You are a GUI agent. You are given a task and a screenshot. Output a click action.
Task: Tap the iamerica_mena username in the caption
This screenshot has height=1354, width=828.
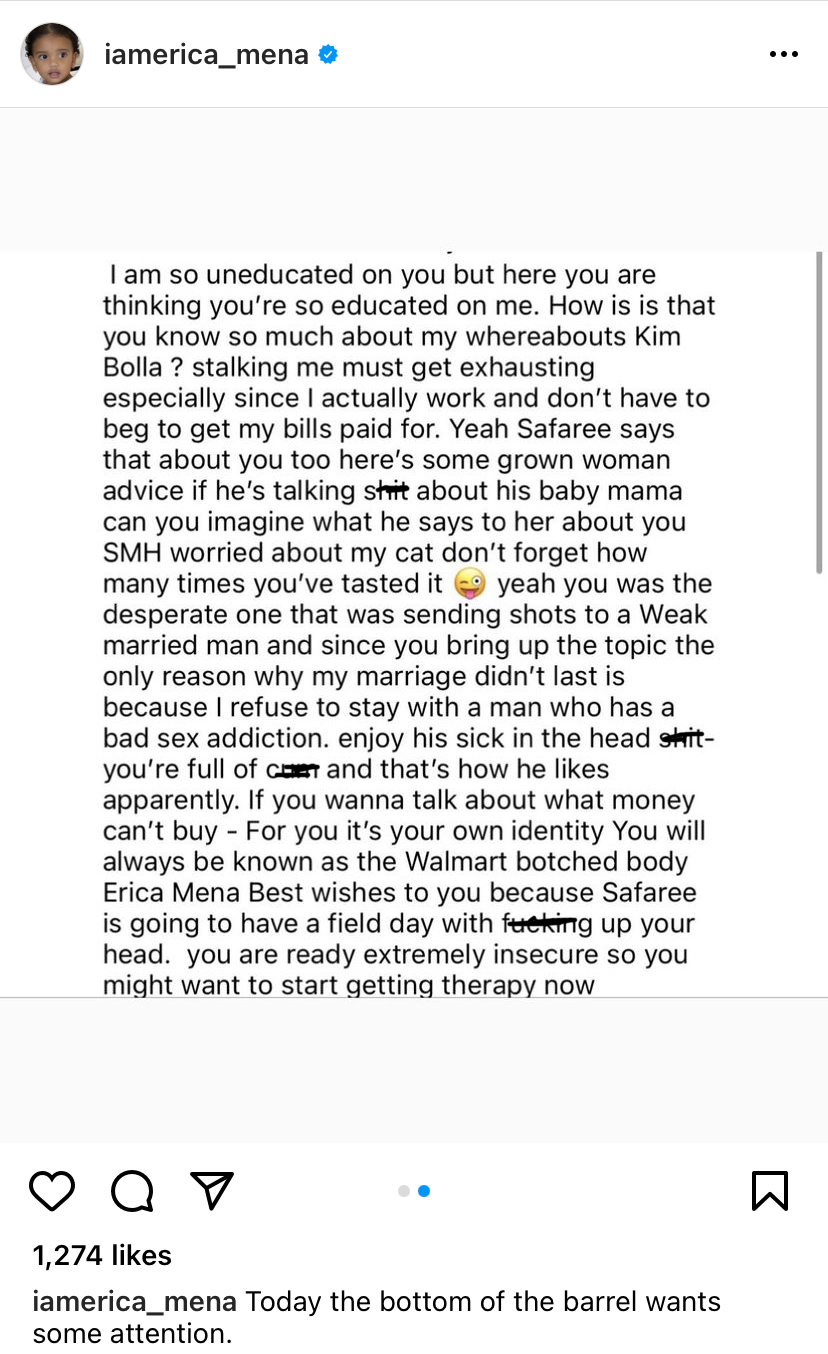(x=135, y=1302)
